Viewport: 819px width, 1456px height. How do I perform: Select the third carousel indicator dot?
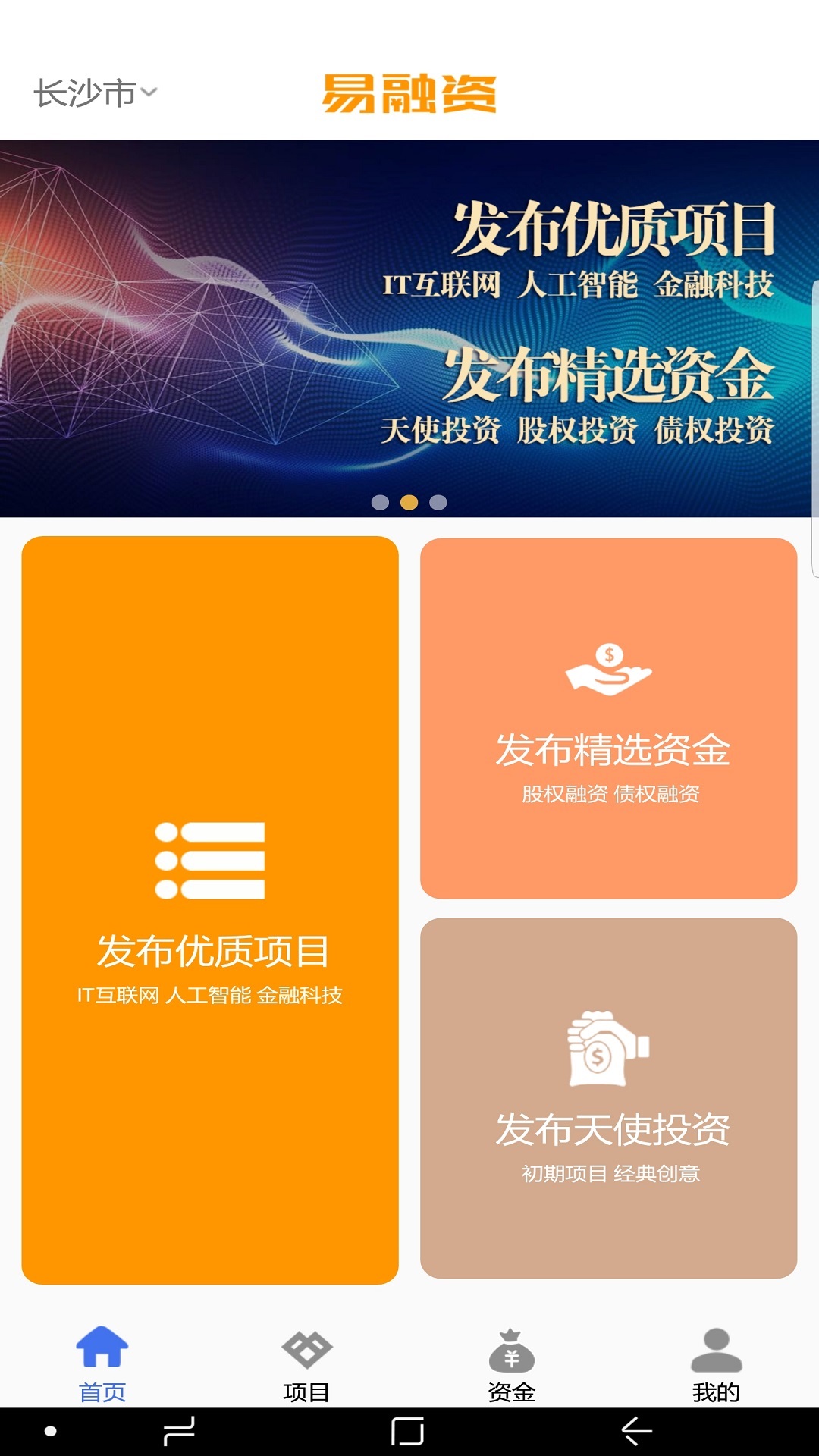point(435,501)
